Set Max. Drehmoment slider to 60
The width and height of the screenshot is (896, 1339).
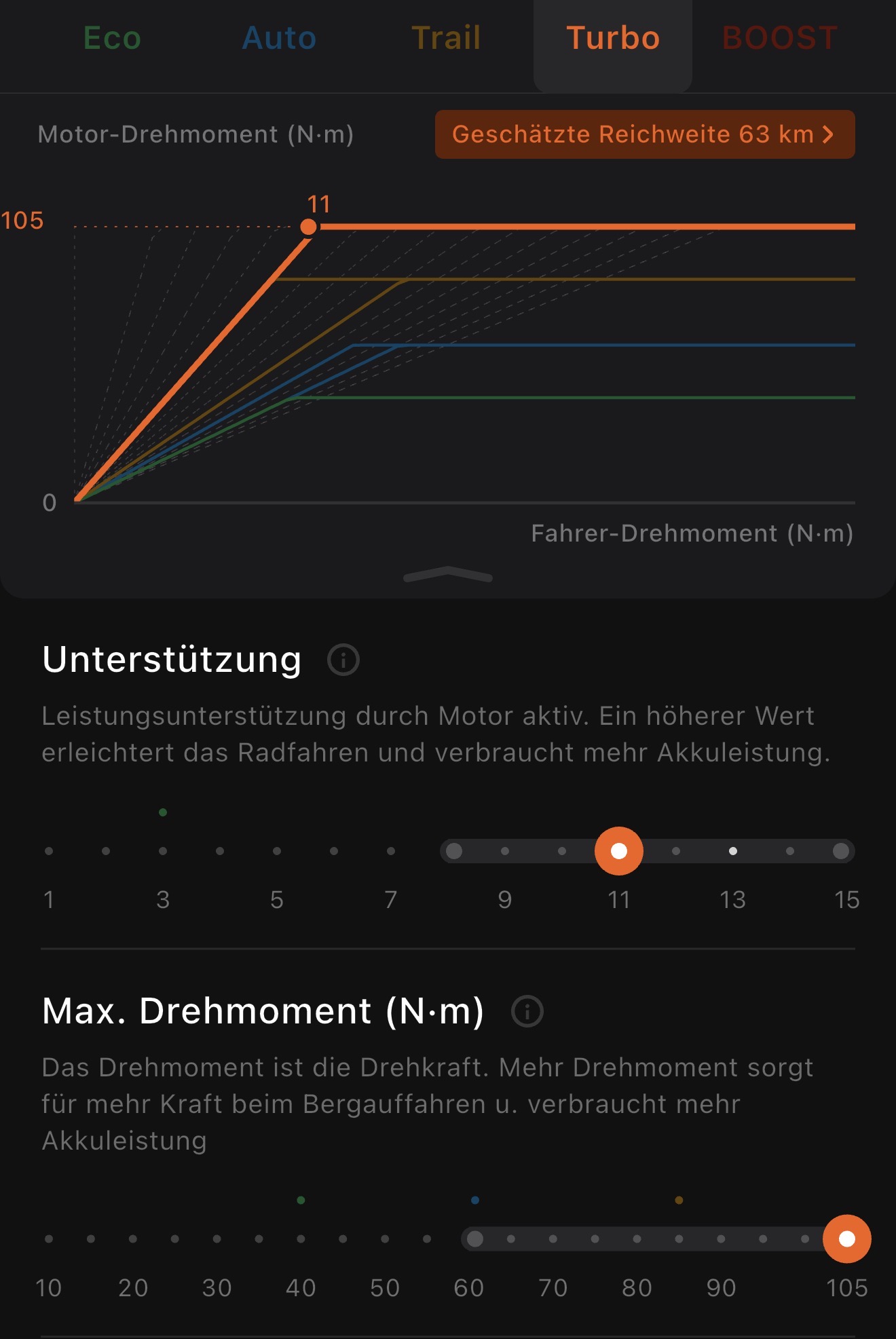coord(475,1239)
